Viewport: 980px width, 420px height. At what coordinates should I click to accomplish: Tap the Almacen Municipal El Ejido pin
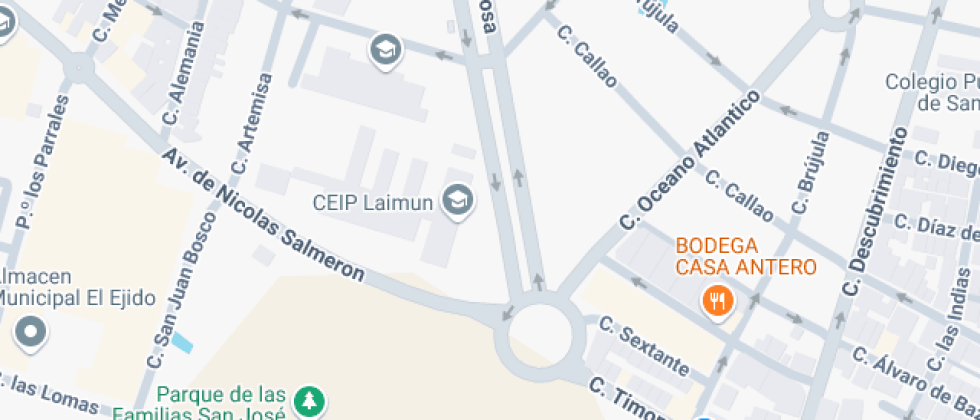point(31,332)
